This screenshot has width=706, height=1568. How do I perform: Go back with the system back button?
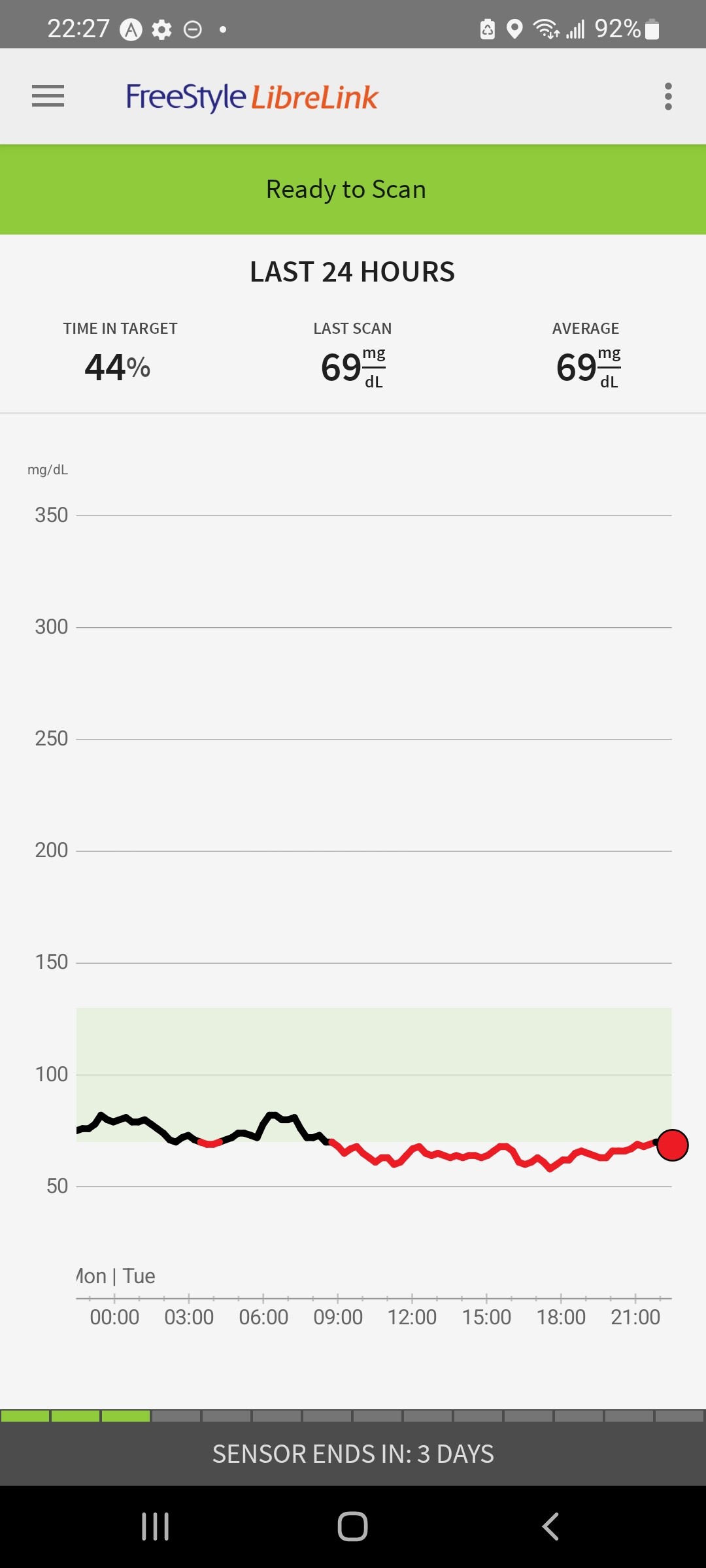(x=550, y=1527)
